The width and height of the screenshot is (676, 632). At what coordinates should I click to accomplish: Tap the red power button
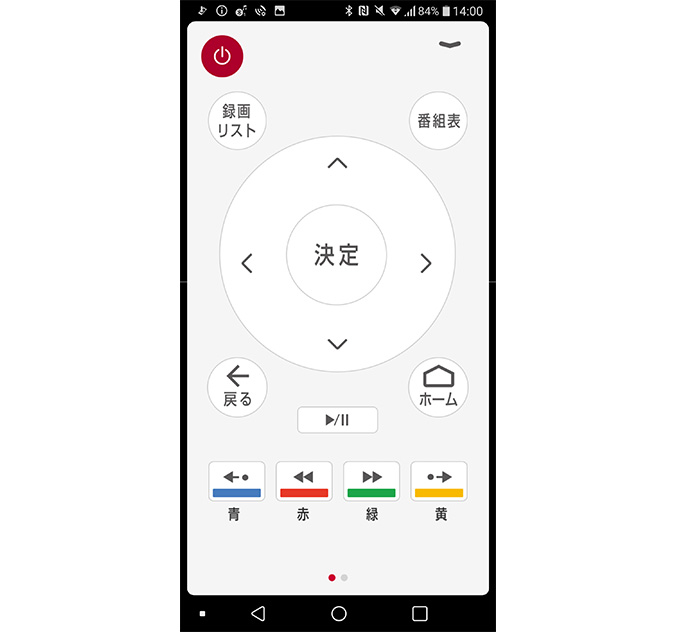222,56
